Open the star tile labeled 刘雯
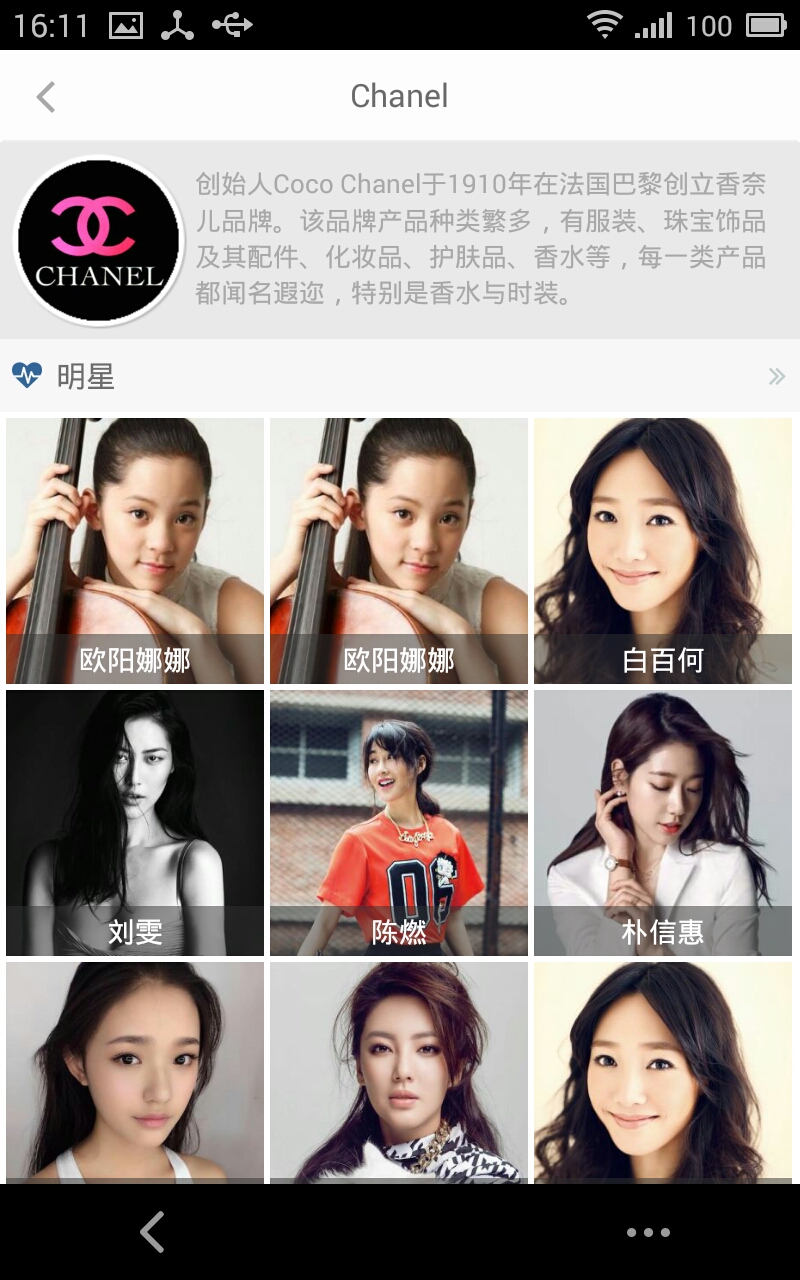 coord(135,822)
